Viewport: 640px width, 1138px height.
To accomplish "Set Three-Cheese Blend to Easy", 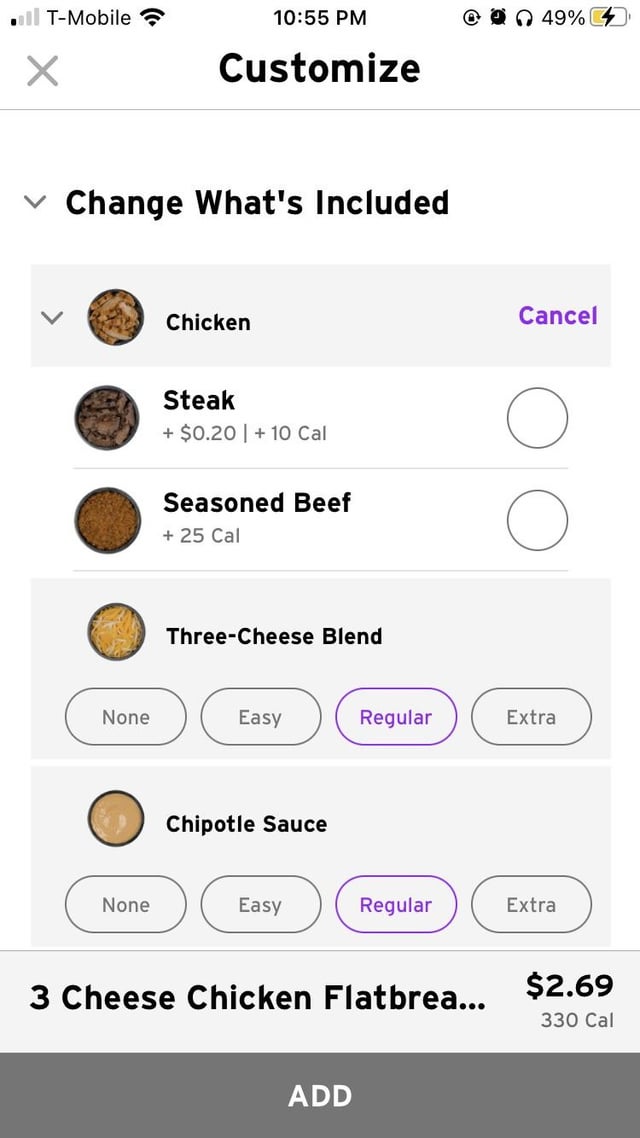I will click(x=260, y=717).
